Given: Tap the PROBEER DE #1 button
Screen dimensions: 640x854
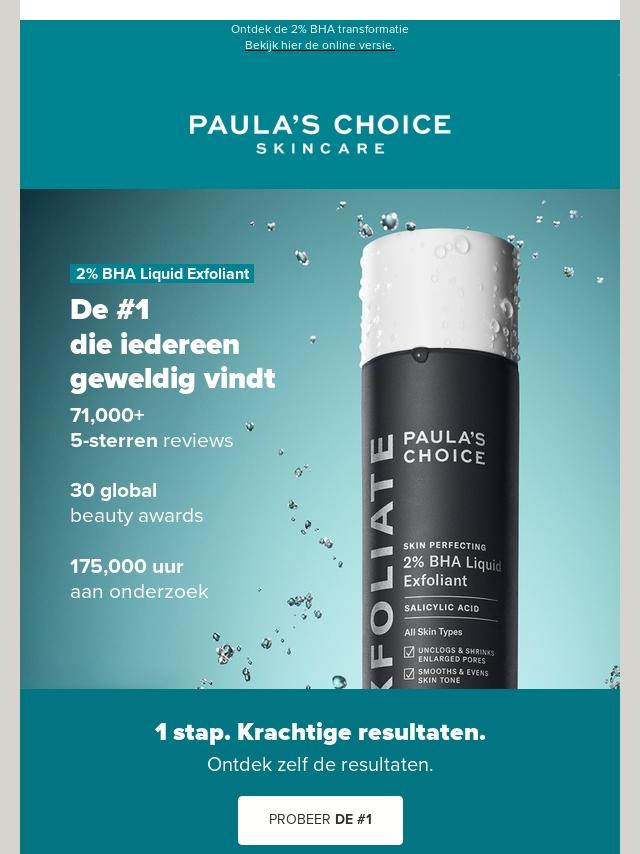Looking at the screenshot, I should (x=320, y=819).
